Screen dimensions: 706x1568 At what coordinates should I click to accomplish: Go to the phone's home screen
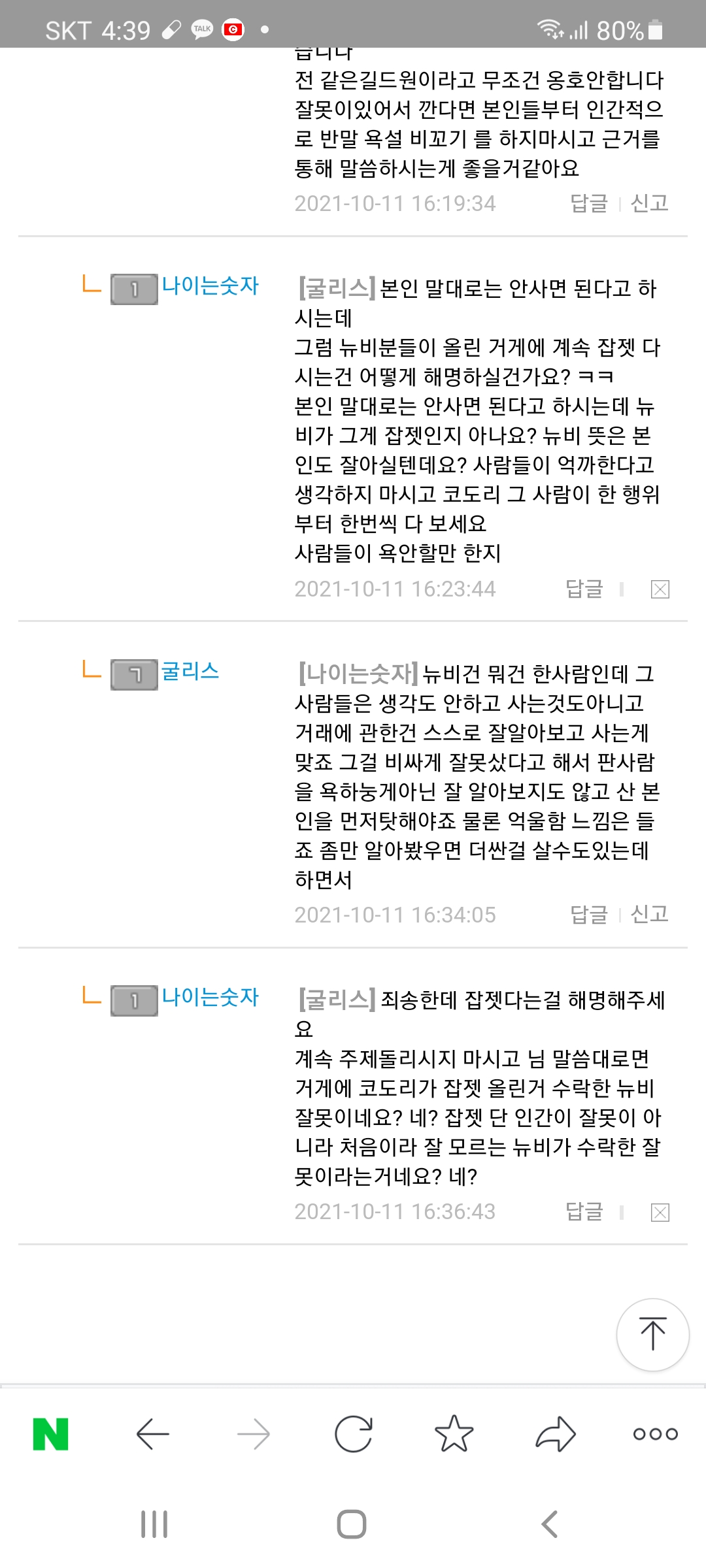(352, 1524)
